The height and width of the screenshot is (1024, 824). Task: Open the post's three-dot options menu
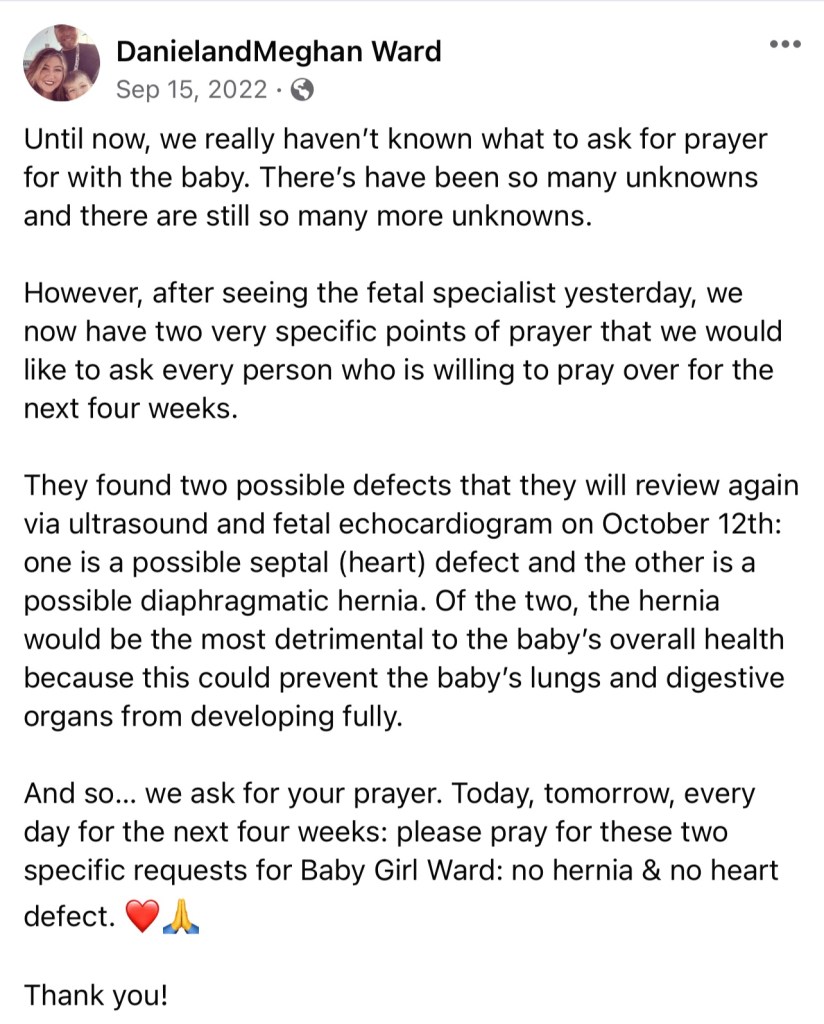(785, 45)
